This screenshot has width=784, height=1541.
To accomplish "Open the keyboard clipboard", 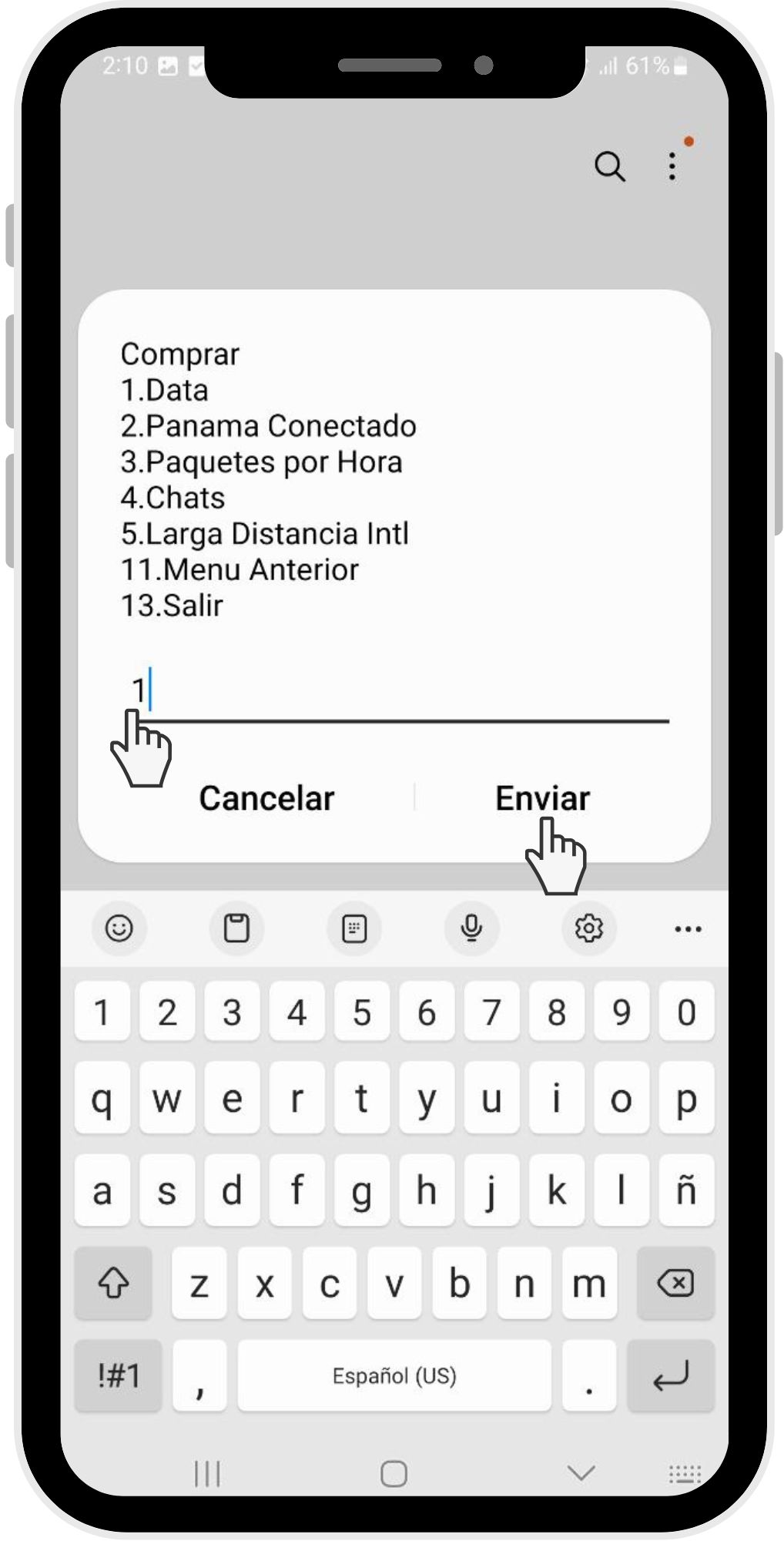I will [236, 928].
